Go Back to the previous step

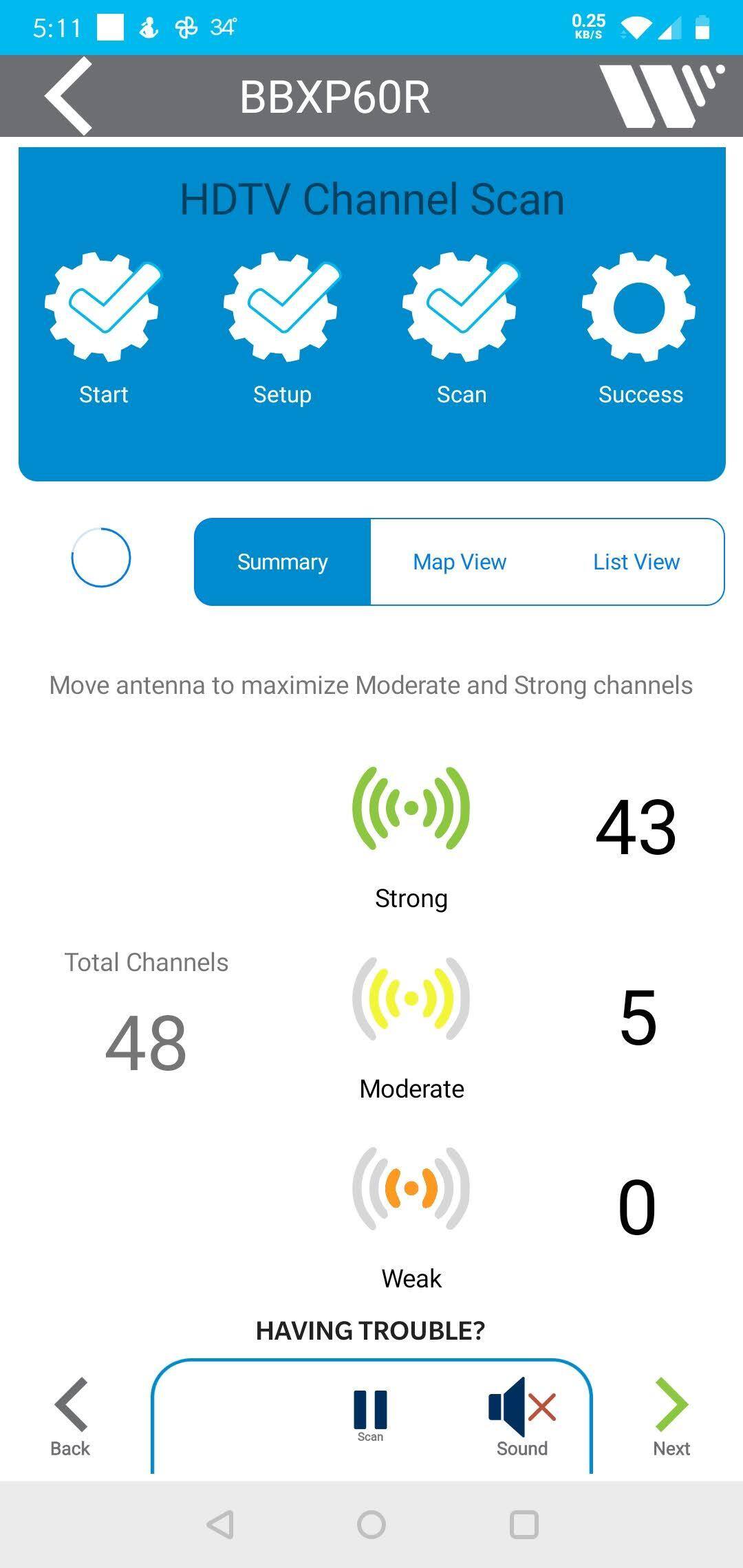coord(70,1418)
